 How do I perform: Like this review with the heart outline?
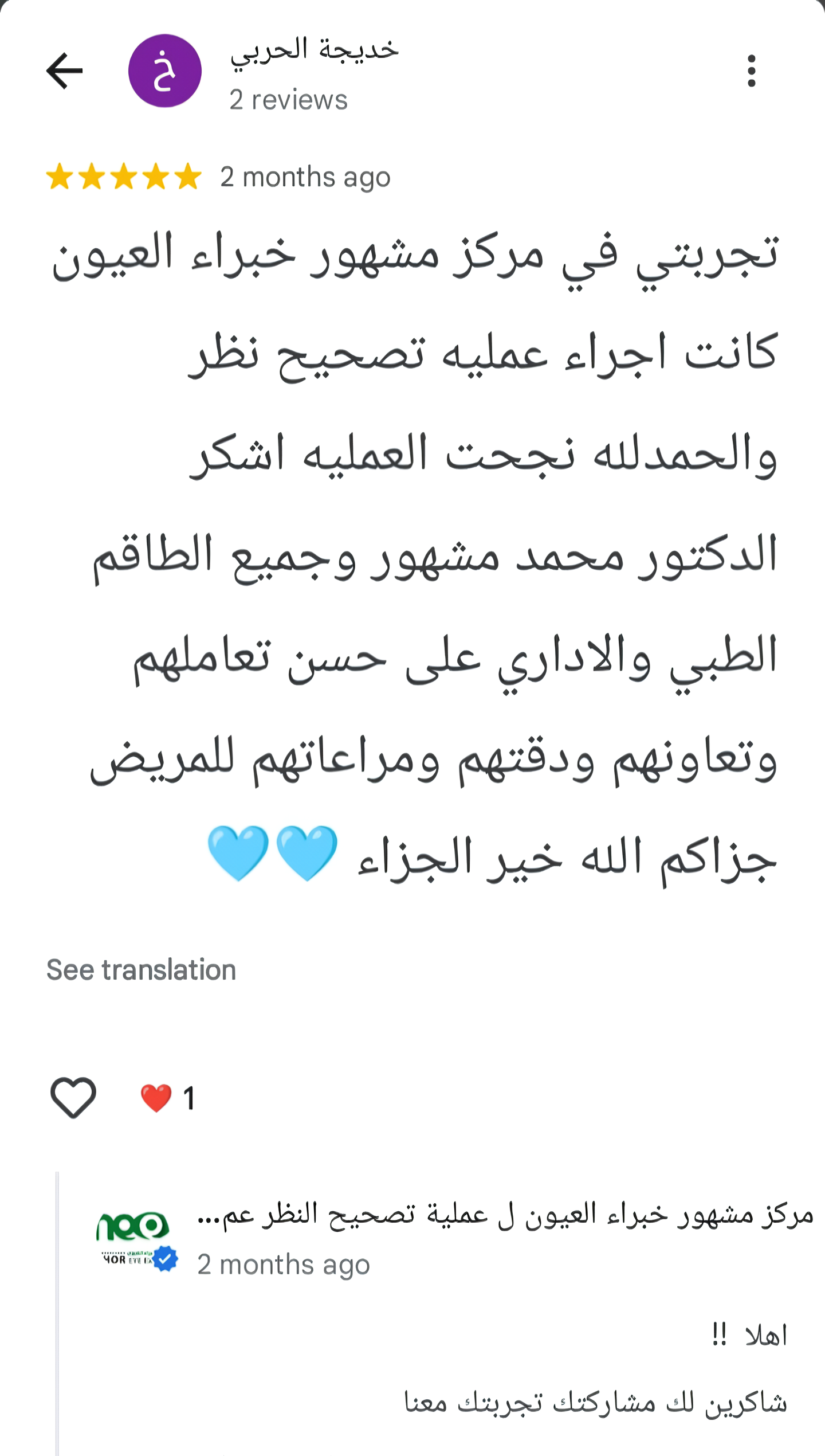tap(73, 1097)
